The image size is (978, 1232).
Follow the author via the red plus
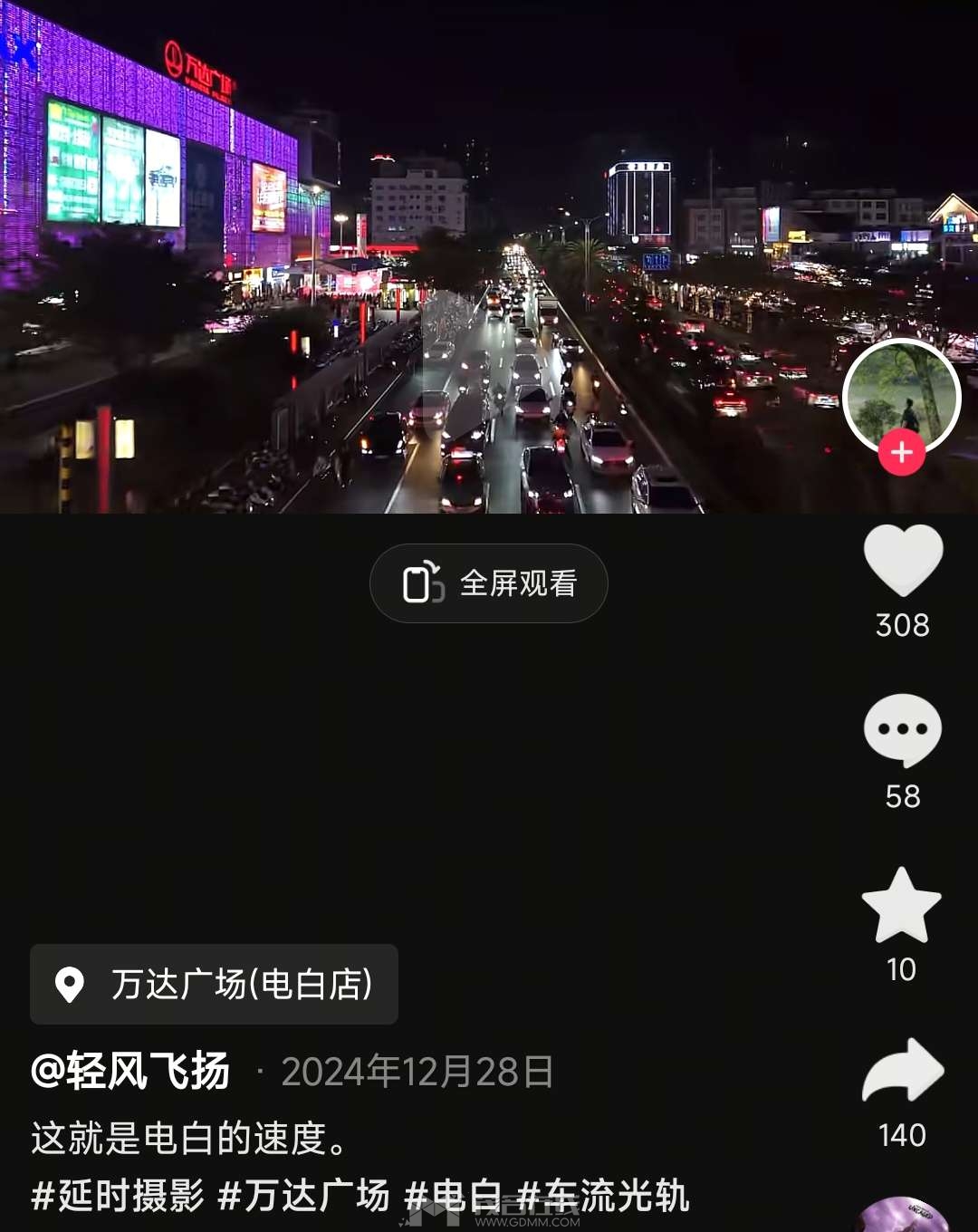click(x=902, y=452)
